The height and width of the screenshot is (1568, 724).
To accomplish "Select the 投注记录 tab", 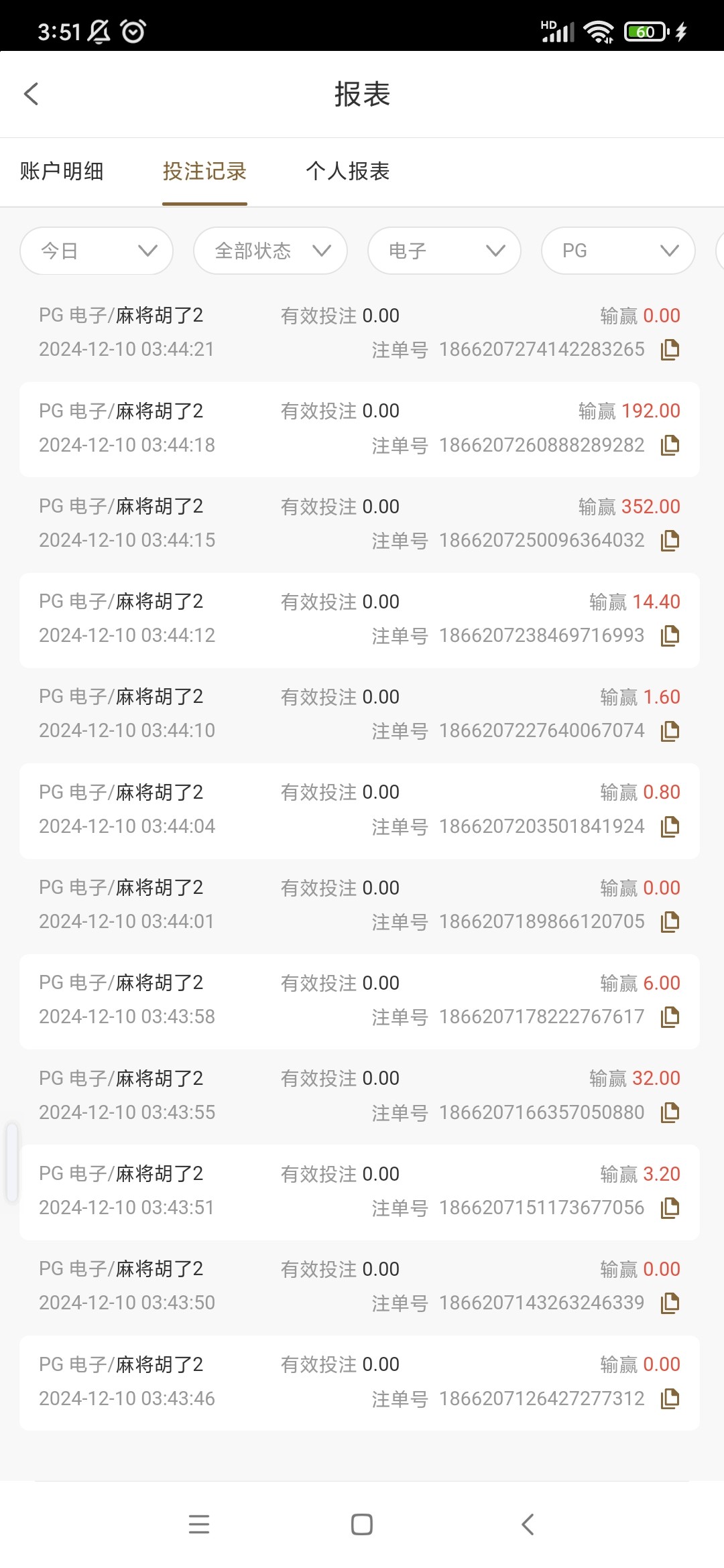I will tap(204, 172).
